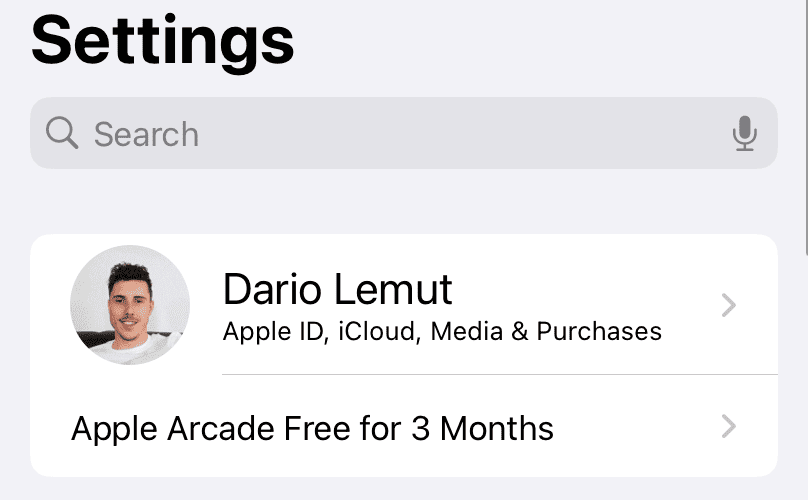Tap the Search field in Settings
Image resolution: width=808 pixels, height=500 pixels.
tap(380, 134)
